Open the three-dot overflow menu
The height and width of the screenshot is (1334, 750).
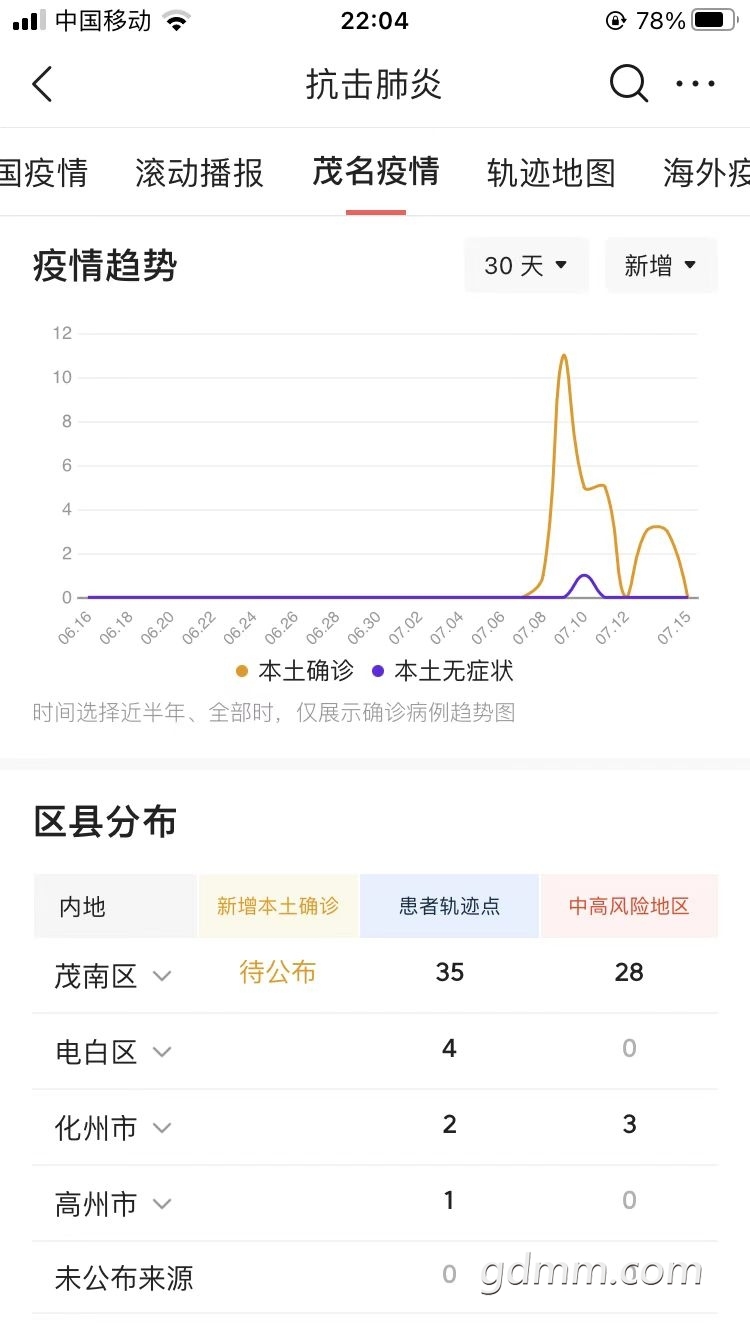(x=696, y=84)
